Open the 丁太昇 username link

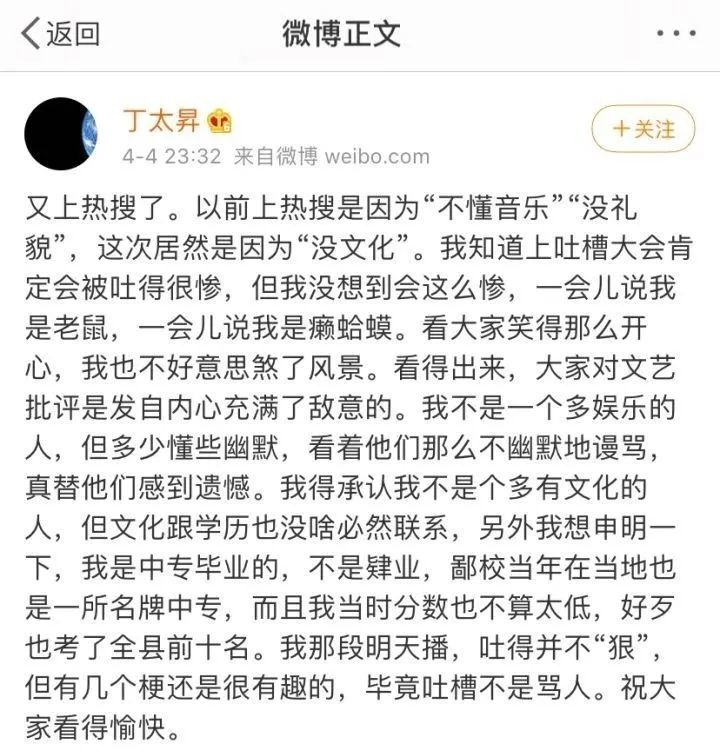[161, 122]
